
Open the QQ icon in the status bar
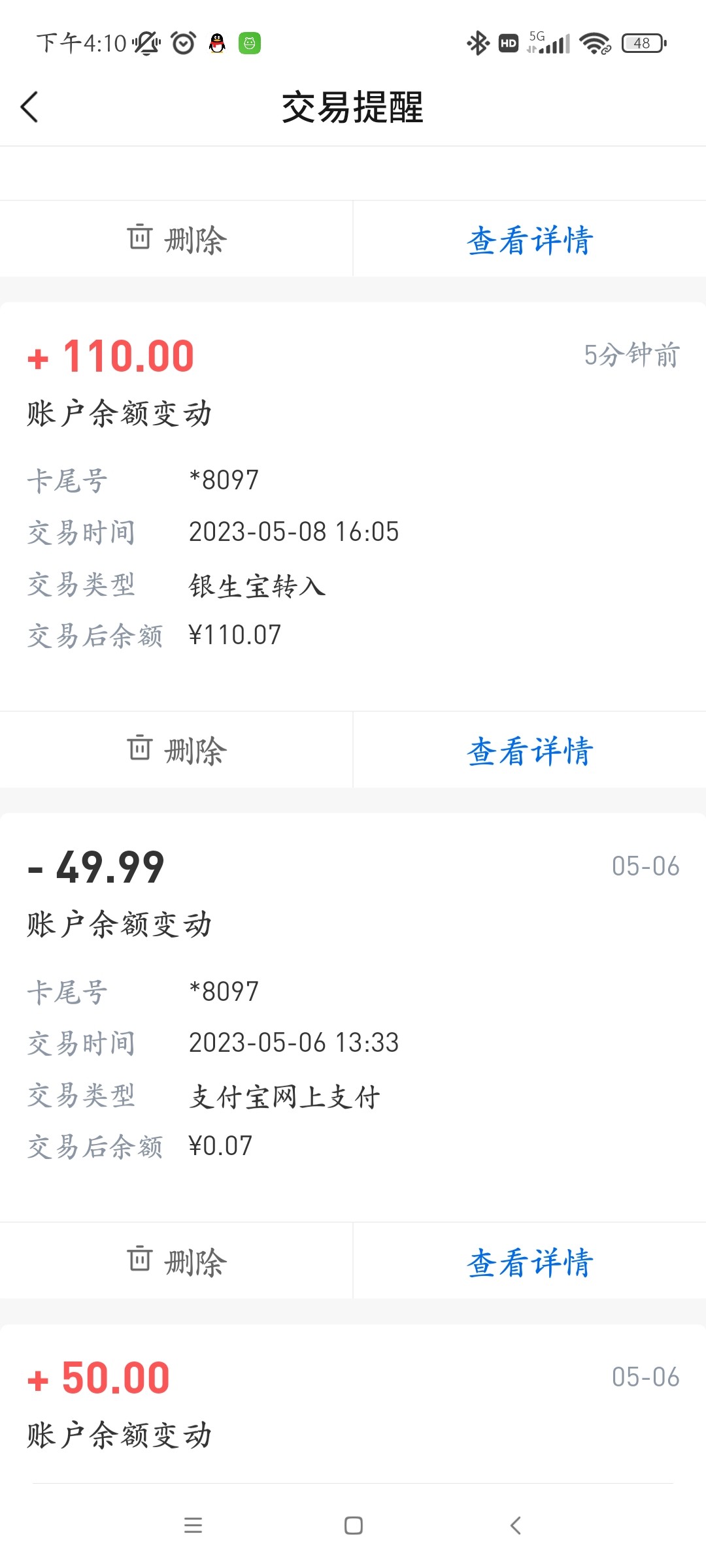[x=216, y=43]
